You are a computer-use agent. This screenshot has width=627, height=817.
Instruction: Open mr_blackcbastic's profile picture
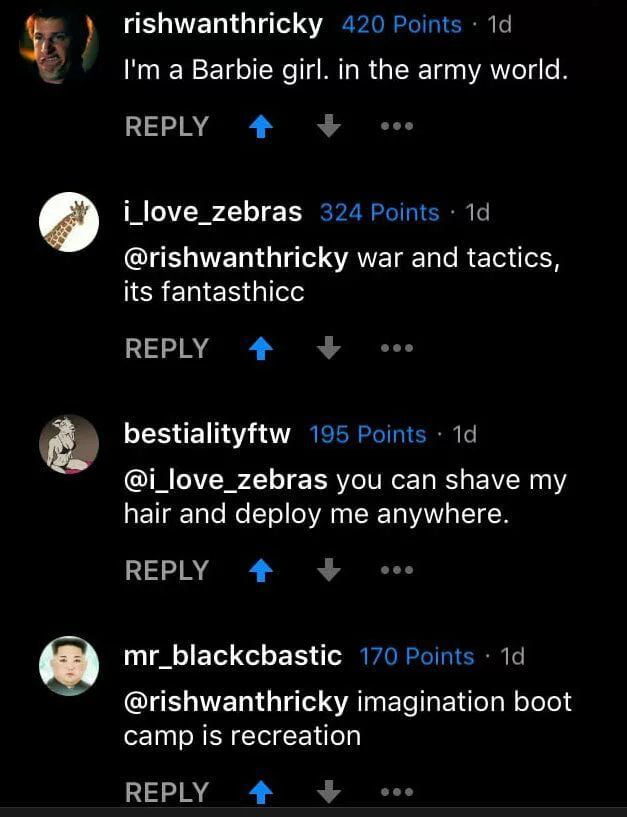pos(69,664)
